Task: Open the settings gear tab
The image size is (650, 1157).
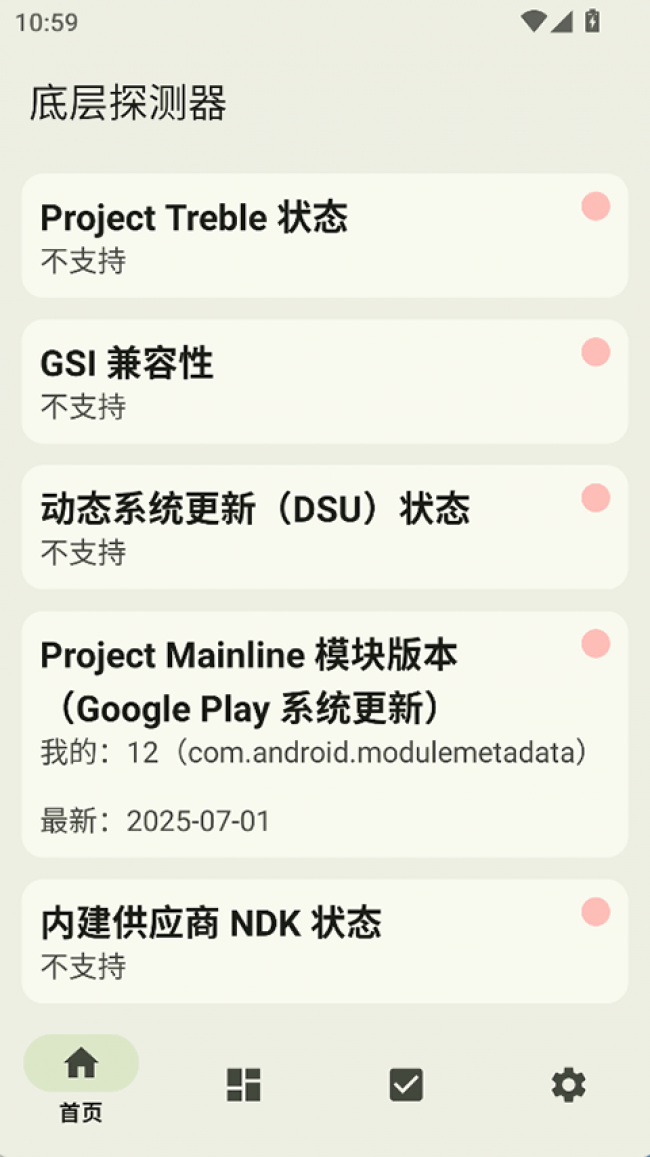Action: [568, 1085]
